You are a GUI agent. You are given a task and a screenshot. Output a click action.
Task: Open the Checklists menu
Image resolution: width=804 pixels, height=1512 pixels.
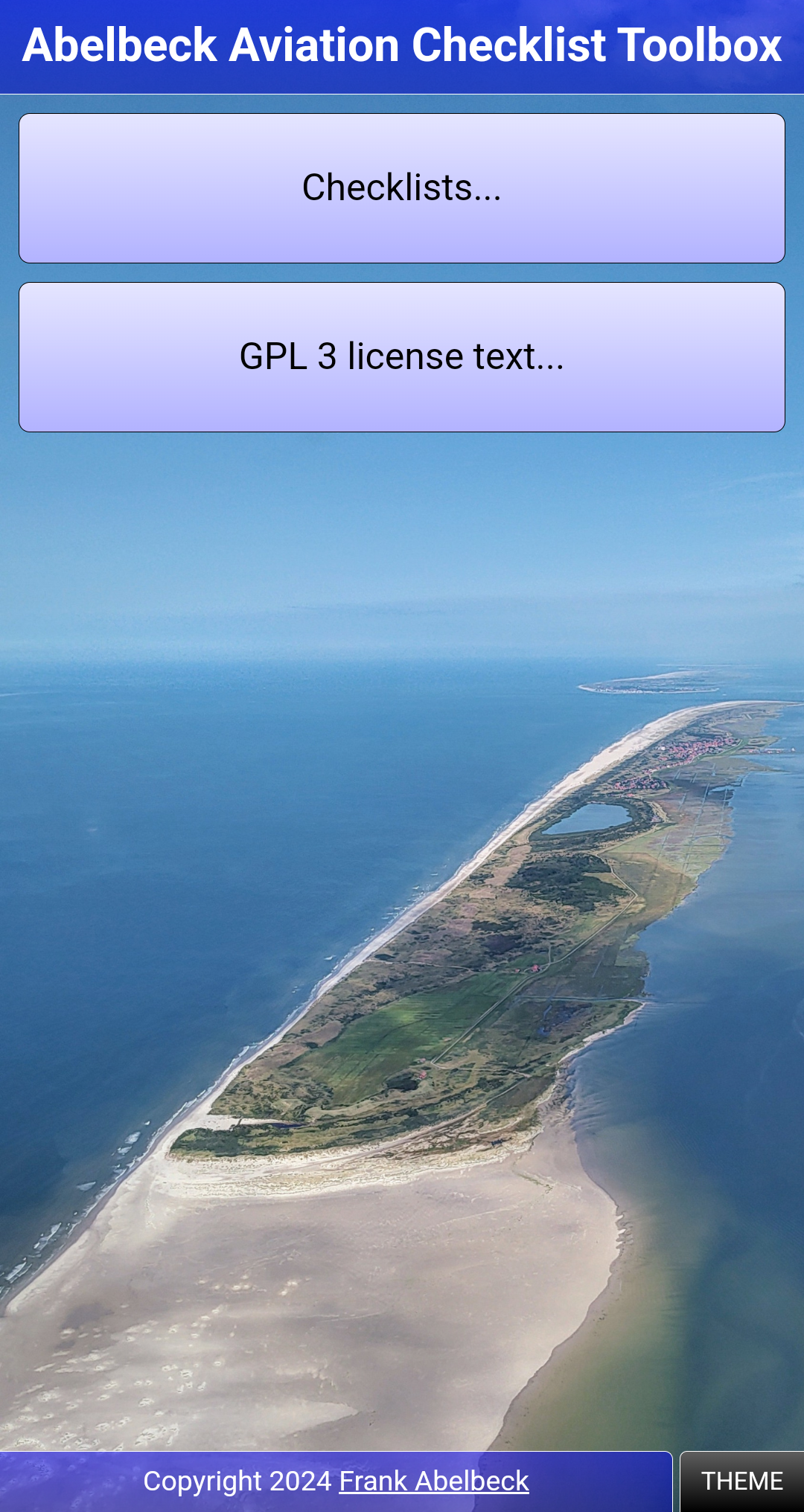point(402,188)
